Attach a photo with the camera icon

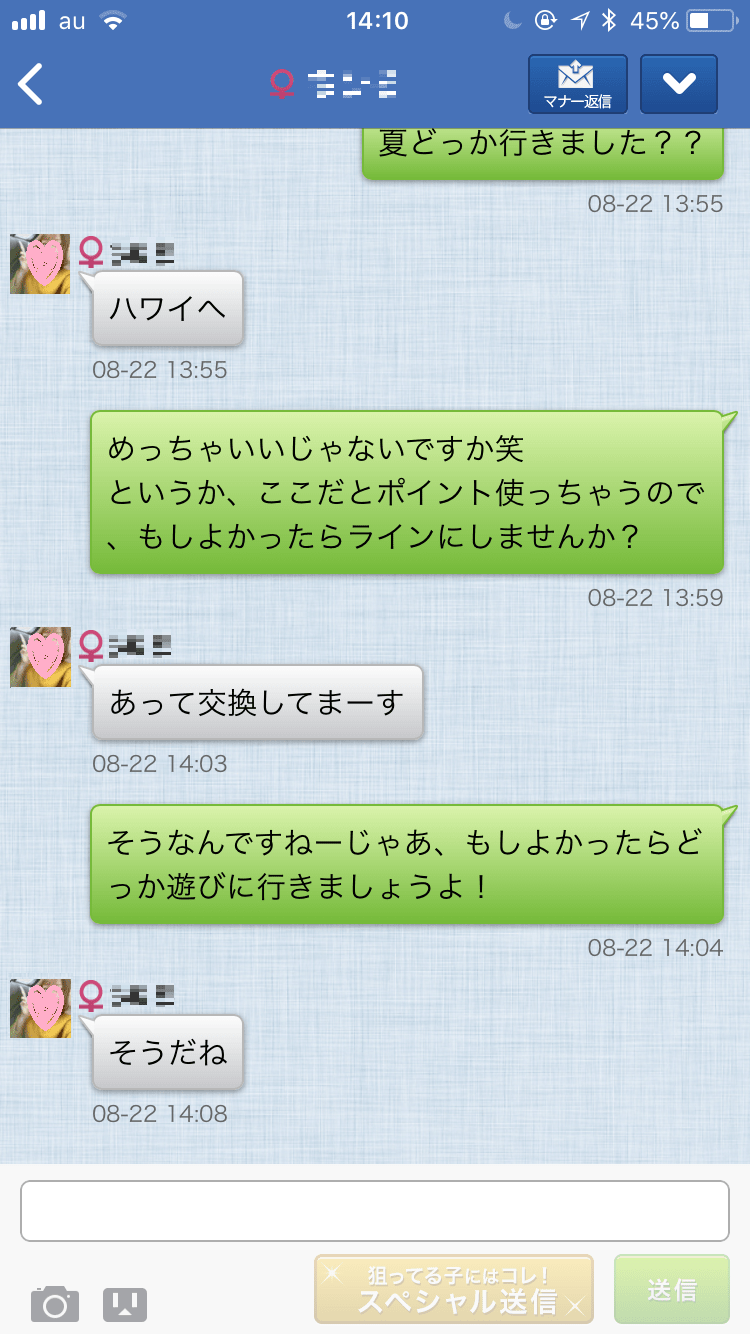click(x=54, y=1303)
